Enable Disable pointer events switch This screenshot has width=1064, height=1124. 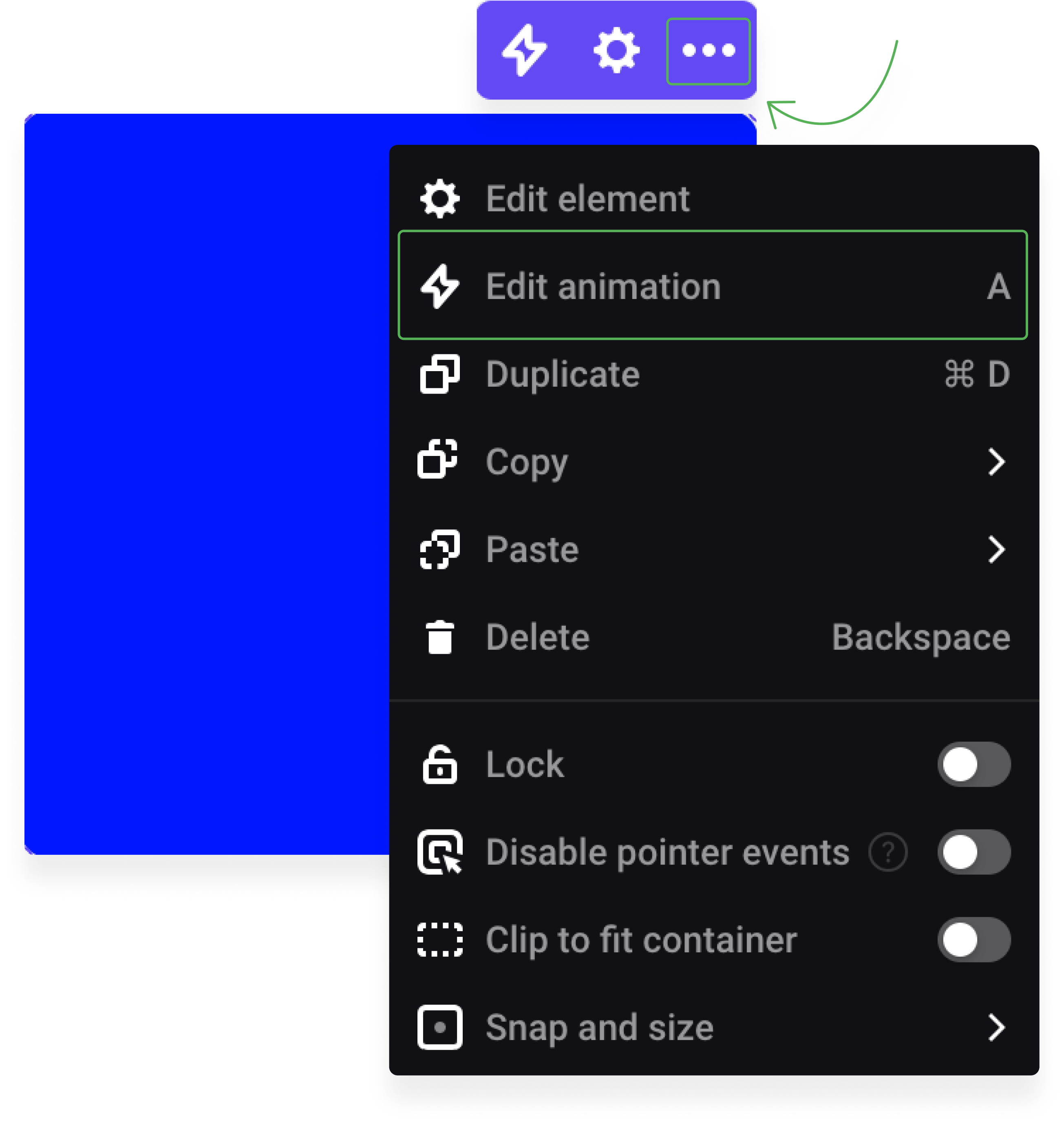[x=974, y=852]
